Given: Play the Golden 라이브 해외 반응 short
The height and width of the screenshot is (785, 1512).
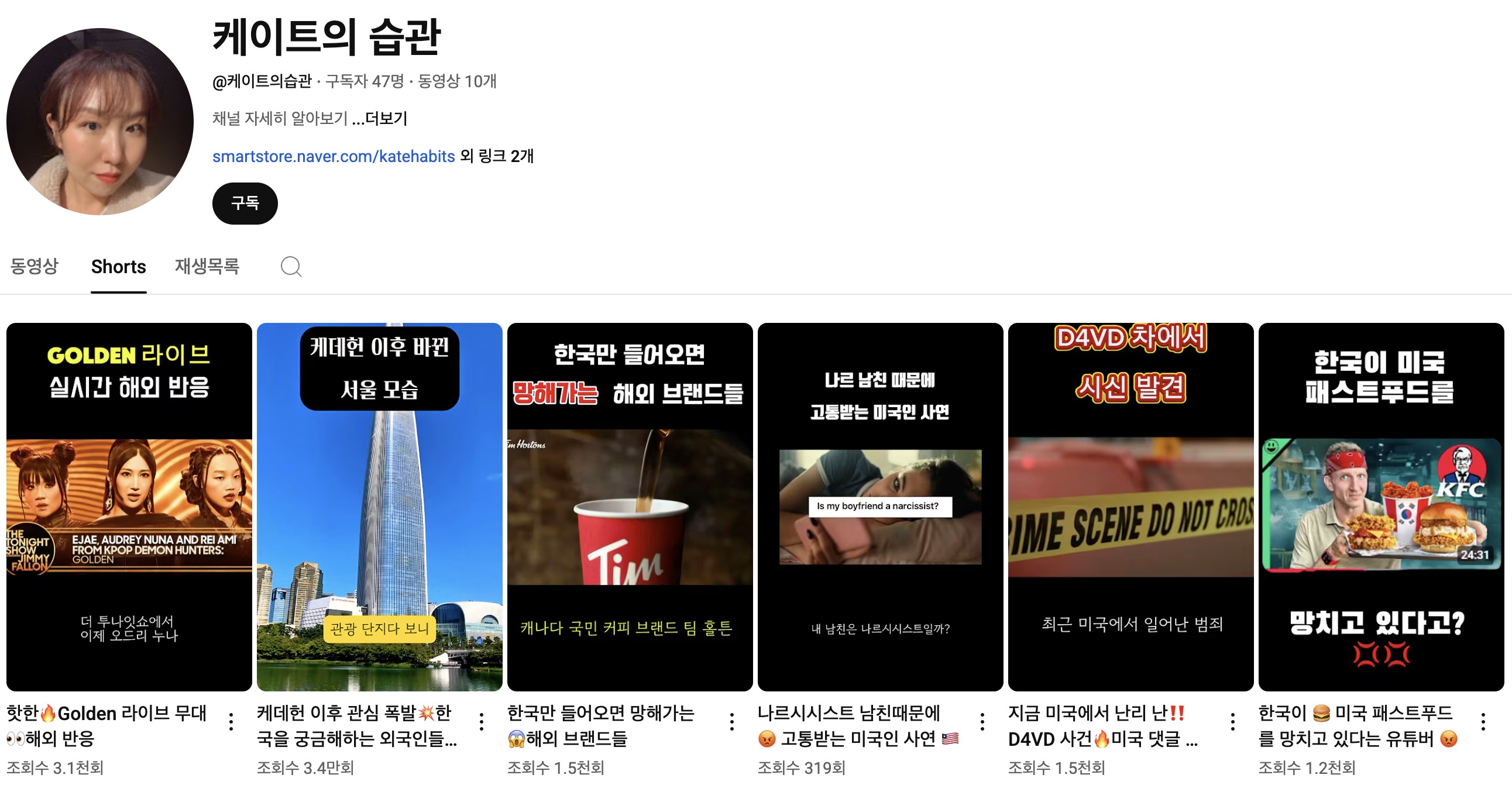Looking at the screenshot, I should [x=129, y=507].
